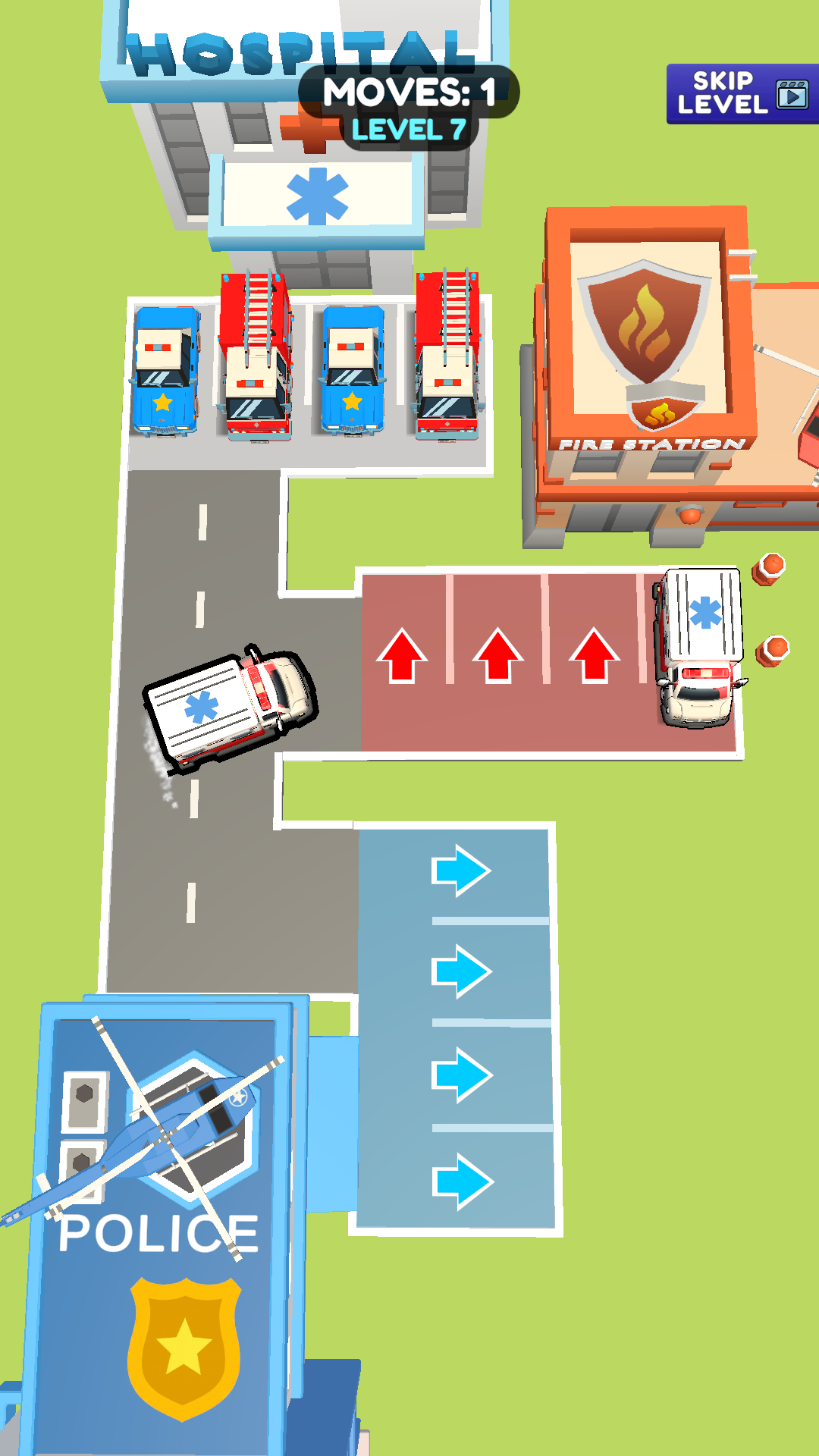The height and width of the screenshot is (1456, 819).
Task: Move the police car between the two fire trucks
Action: point(353,370)
